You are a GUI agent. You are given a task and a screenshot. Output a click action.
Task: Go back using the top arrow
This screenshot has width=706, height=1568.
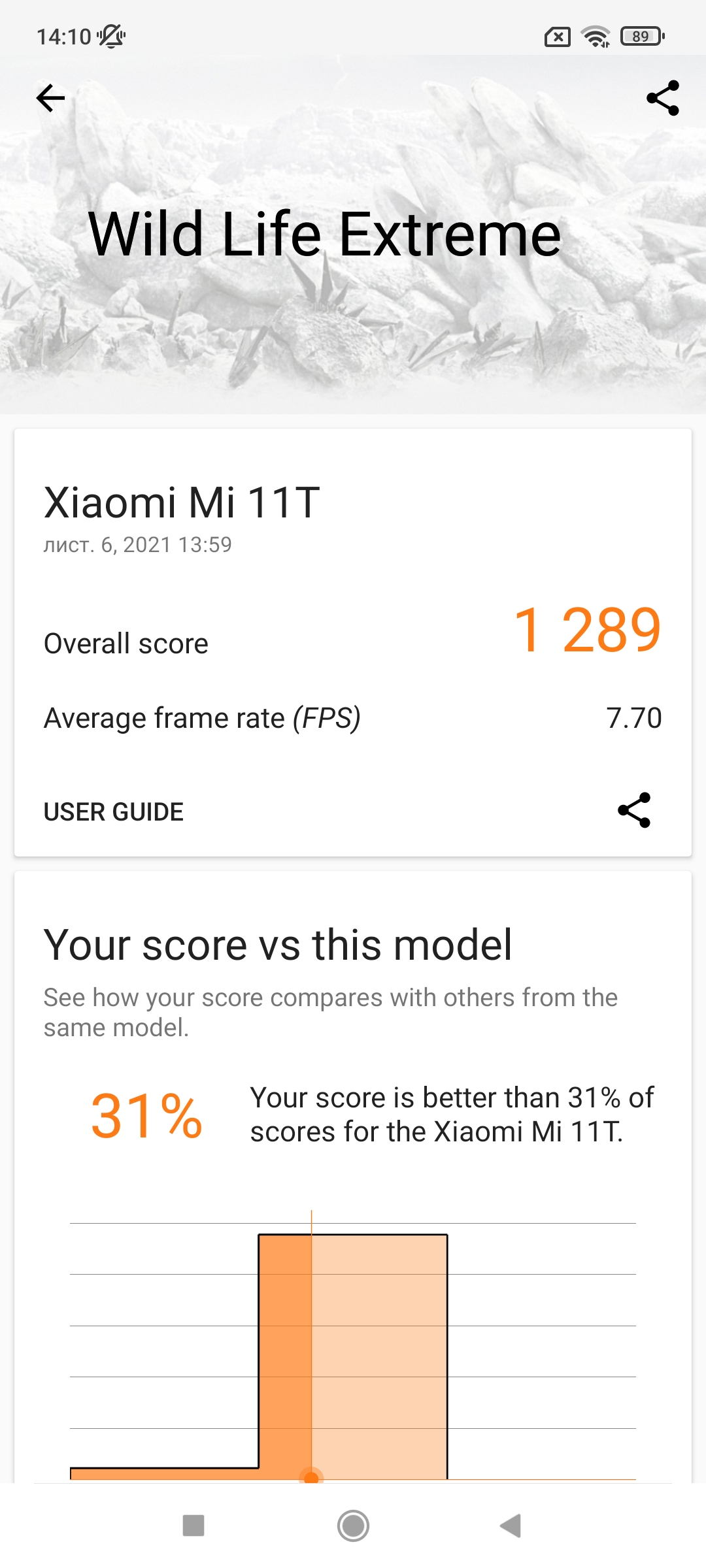[x=50, y=99]
